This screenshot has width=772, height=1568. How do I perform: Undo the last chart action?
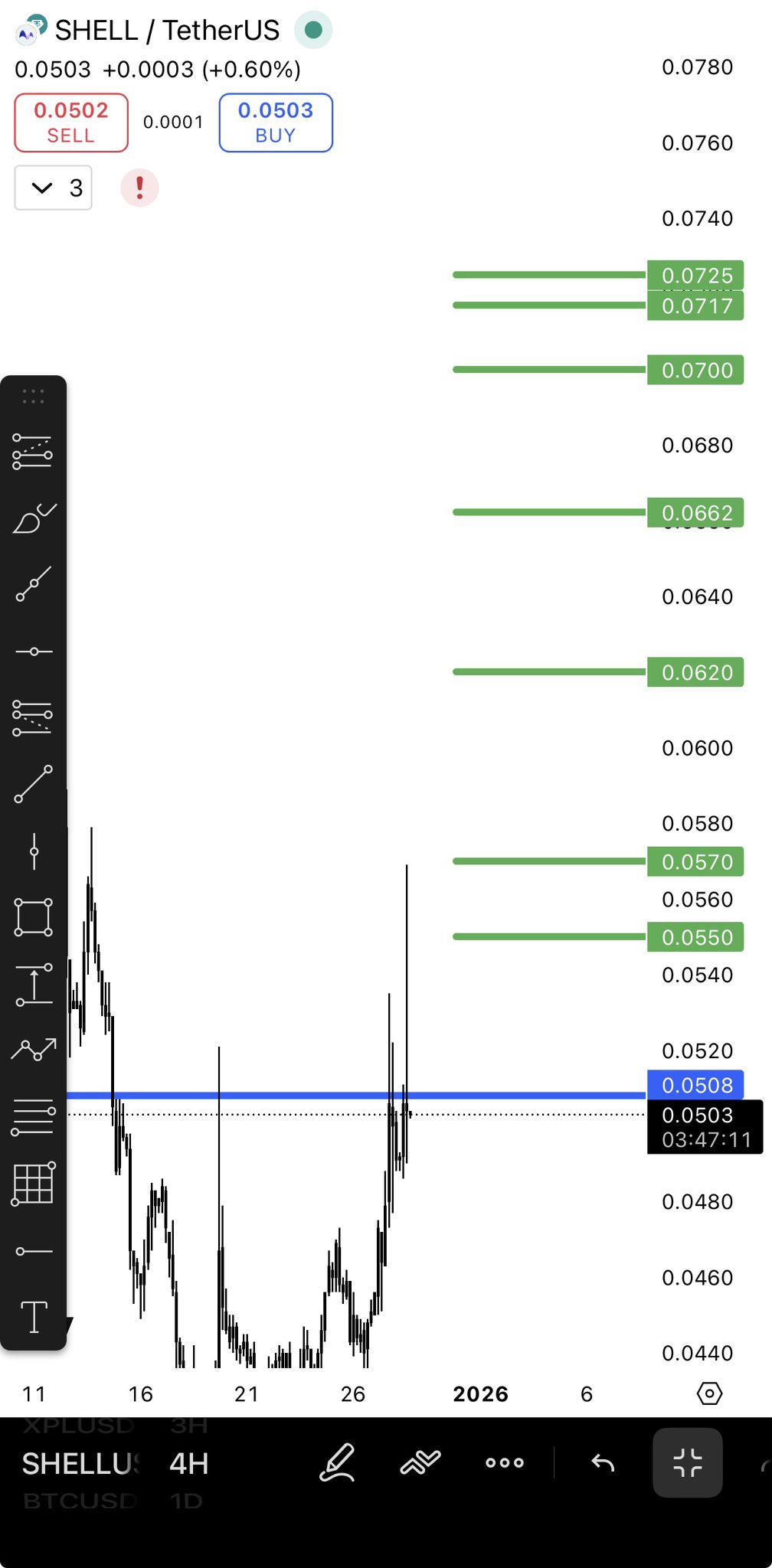point(603,1462)
